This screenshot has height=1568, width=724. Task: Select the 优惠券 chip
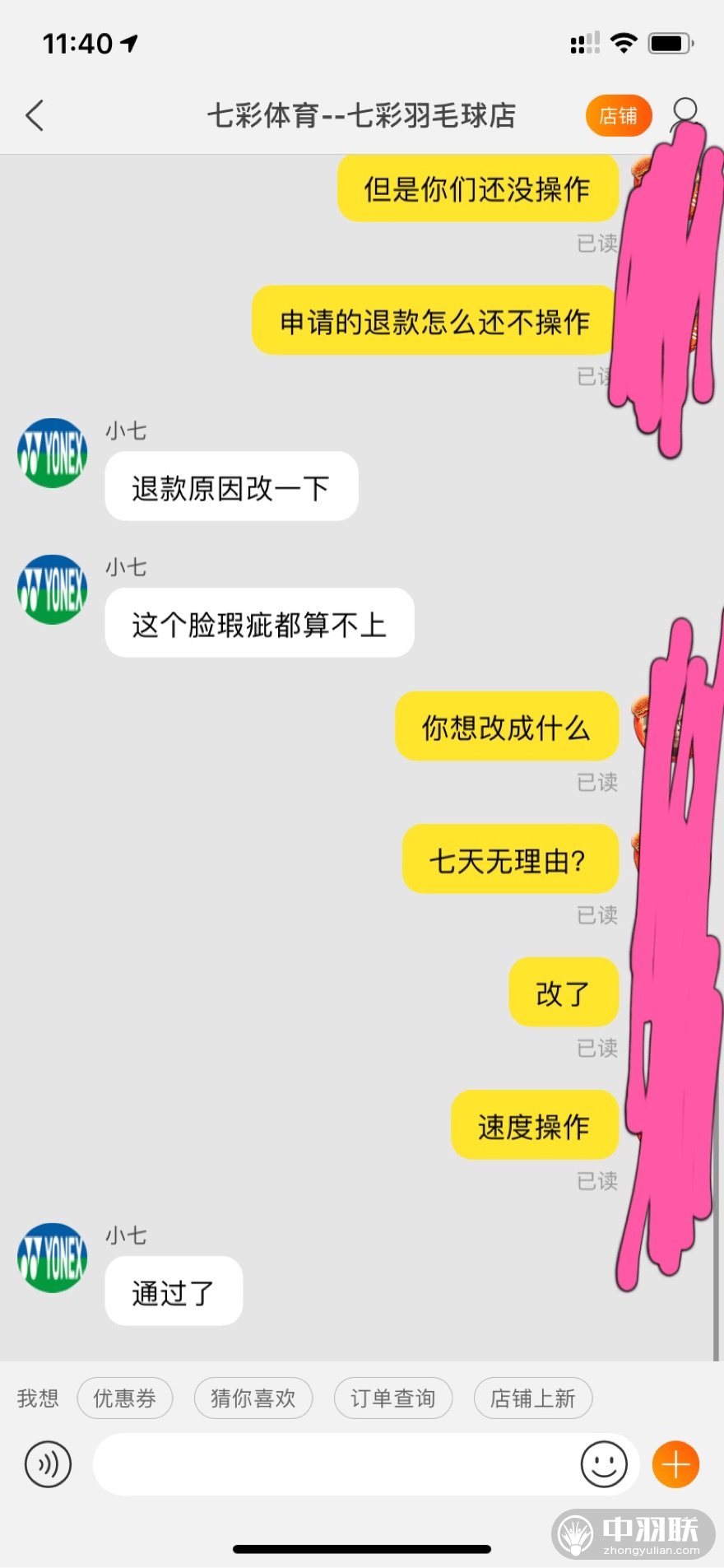click(x=124, y=1398)
